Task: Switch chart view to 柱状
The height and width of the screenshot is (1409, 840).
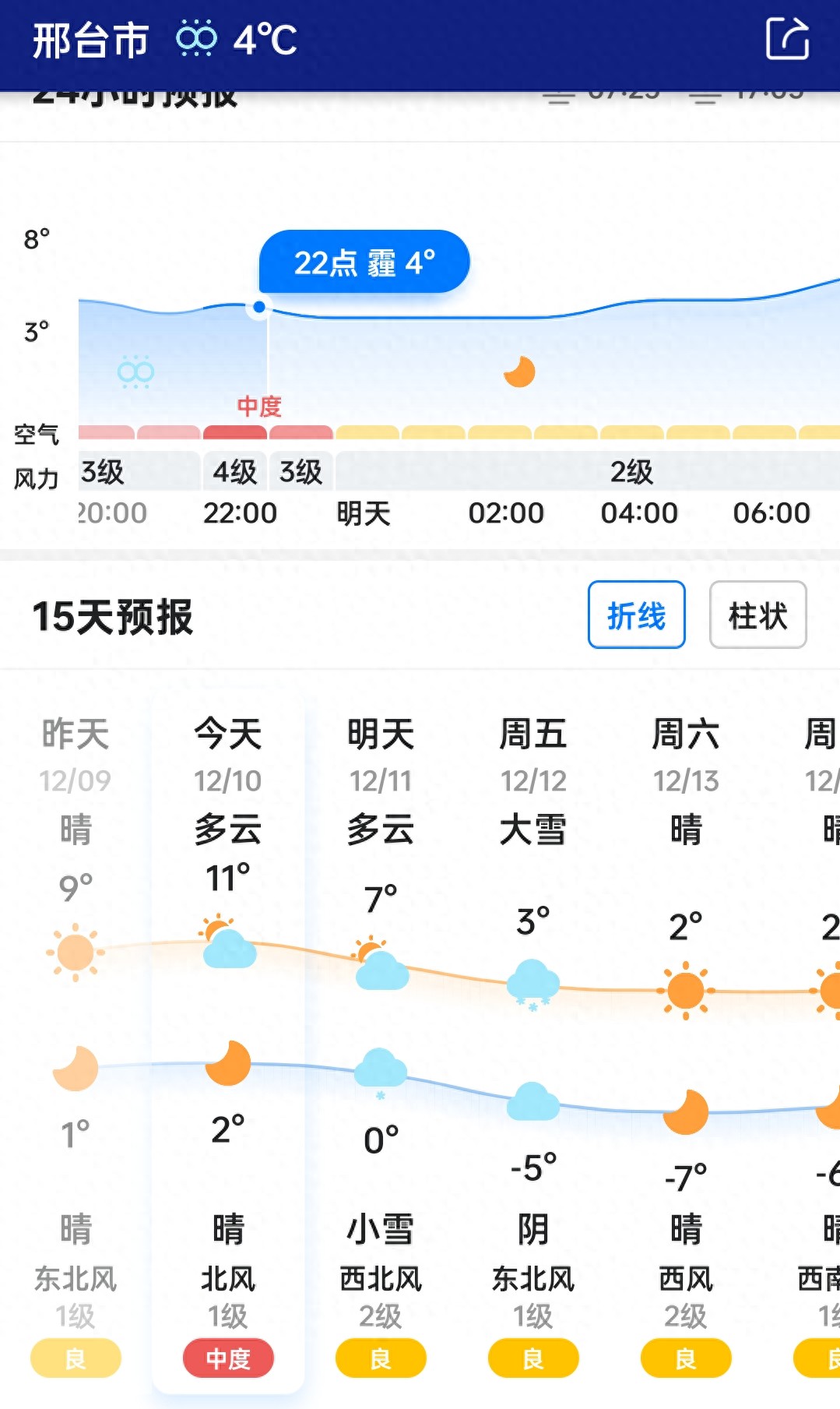Action: pyautogui.click(x=757, y=615)
